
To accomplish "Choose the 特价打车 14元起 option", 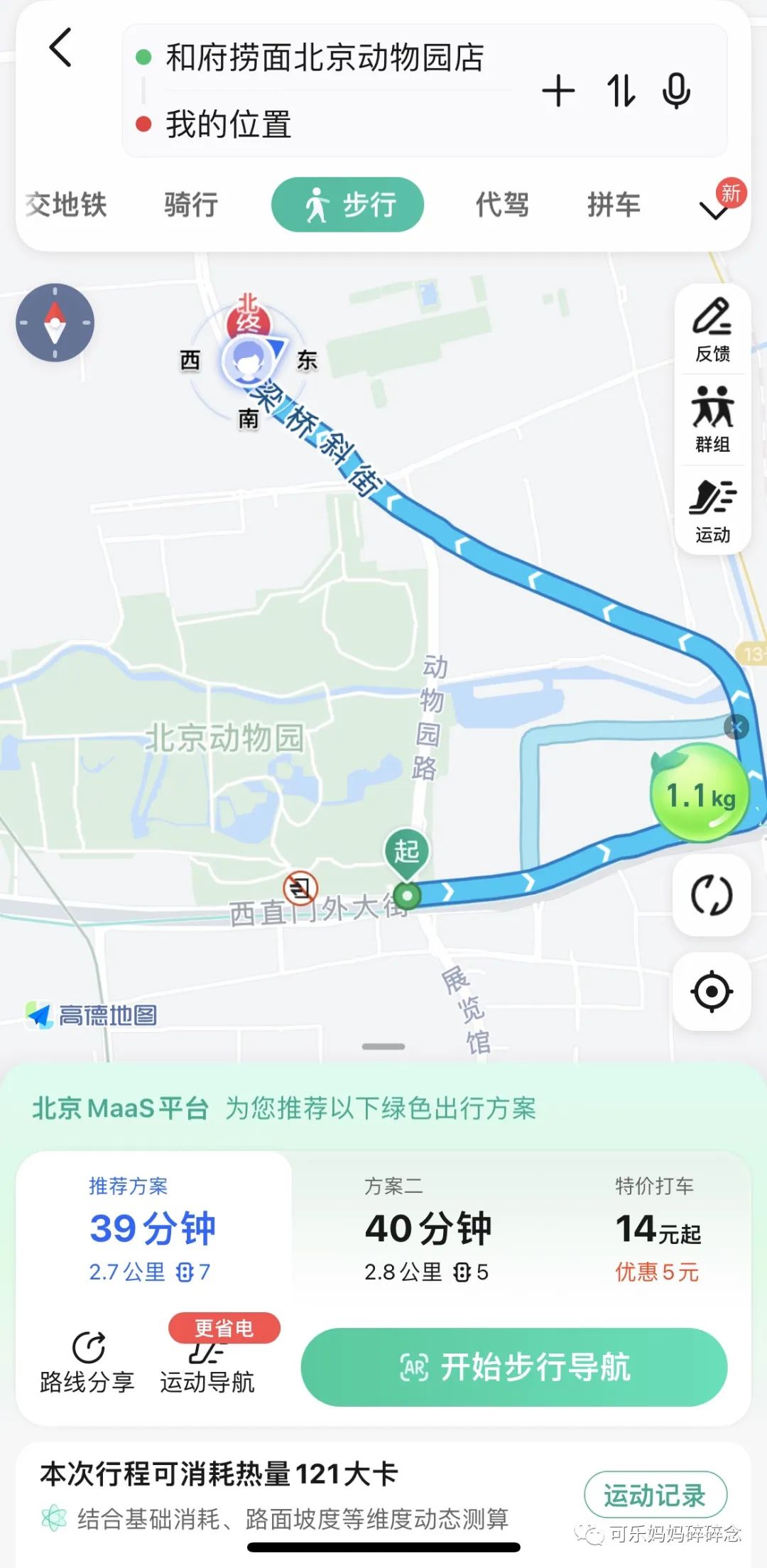I will [x=658, y=1228].
